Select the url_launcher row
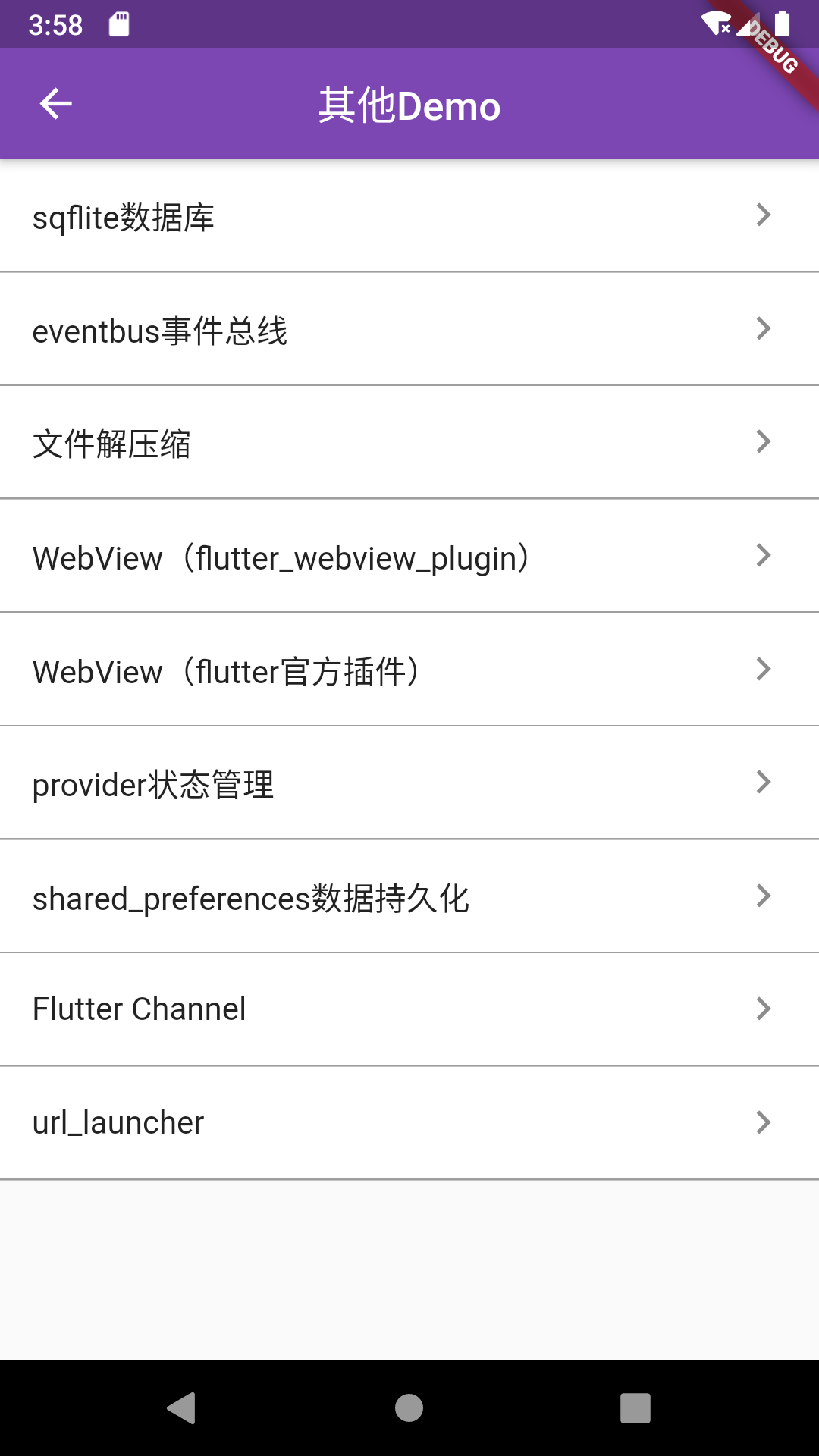819x1456 pixels. (x=409, y=1123)
